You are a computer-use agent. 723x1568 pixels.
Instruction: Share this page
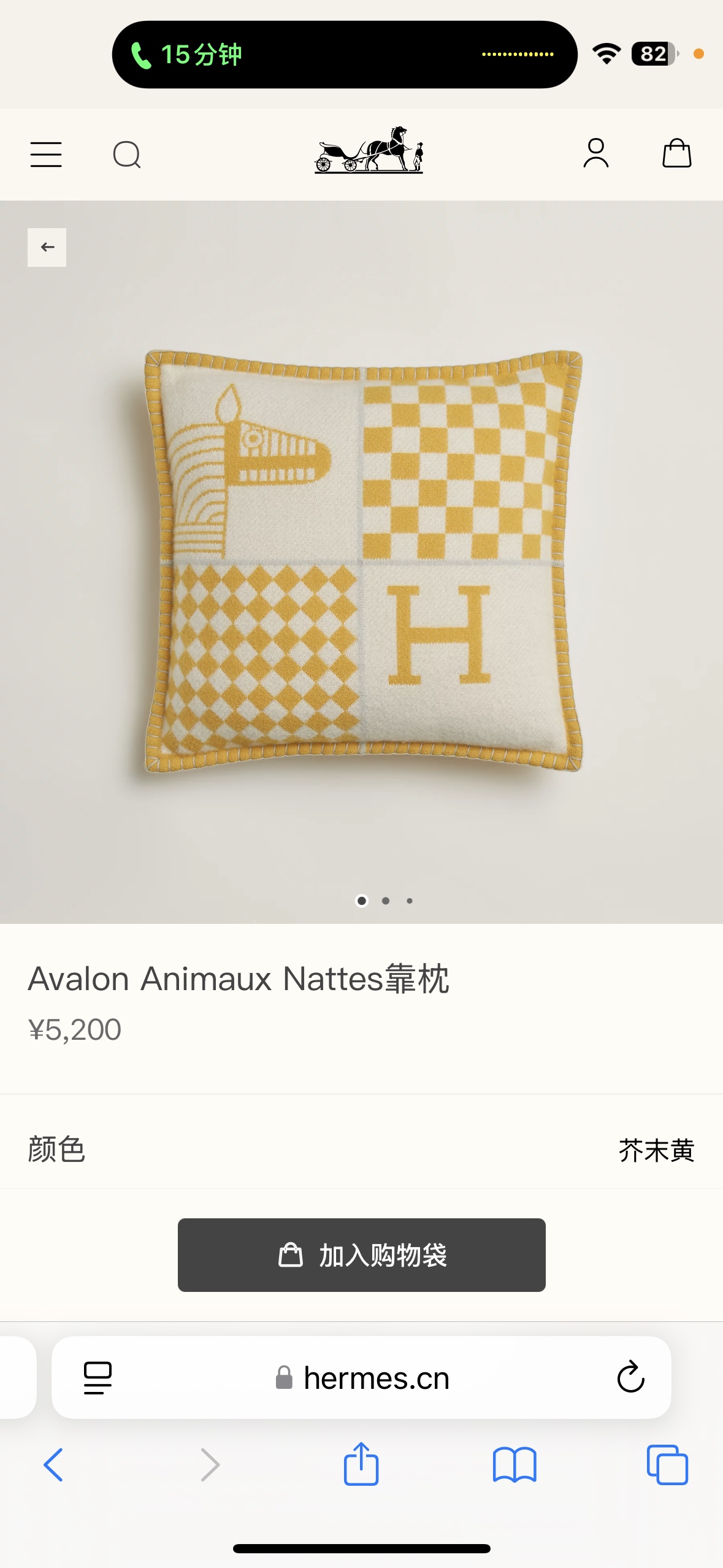tap(361, 1464)
